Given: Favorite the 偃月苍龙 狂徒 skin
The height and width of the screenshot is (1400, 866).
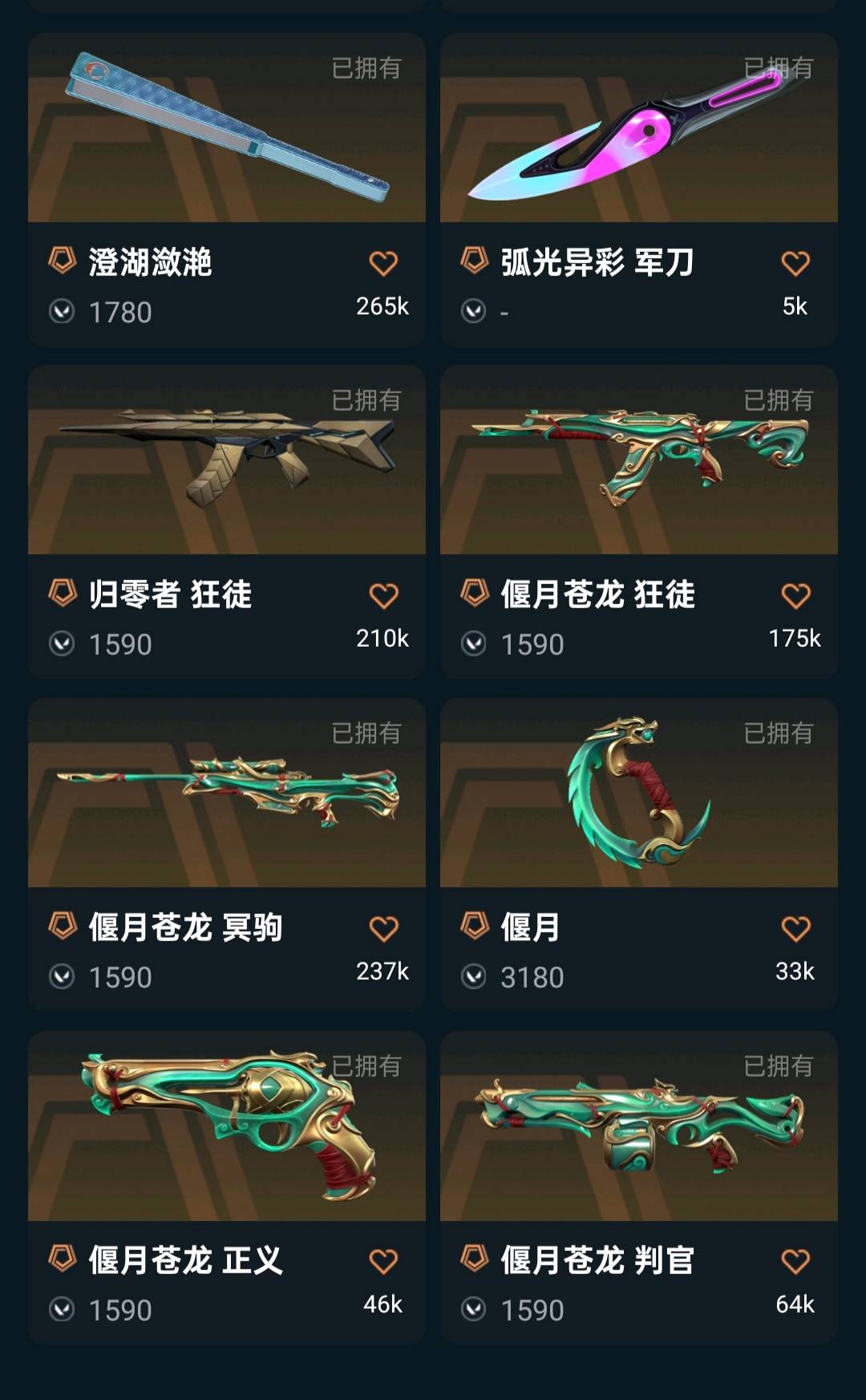Looking at the screenshot, I should 795,596.
